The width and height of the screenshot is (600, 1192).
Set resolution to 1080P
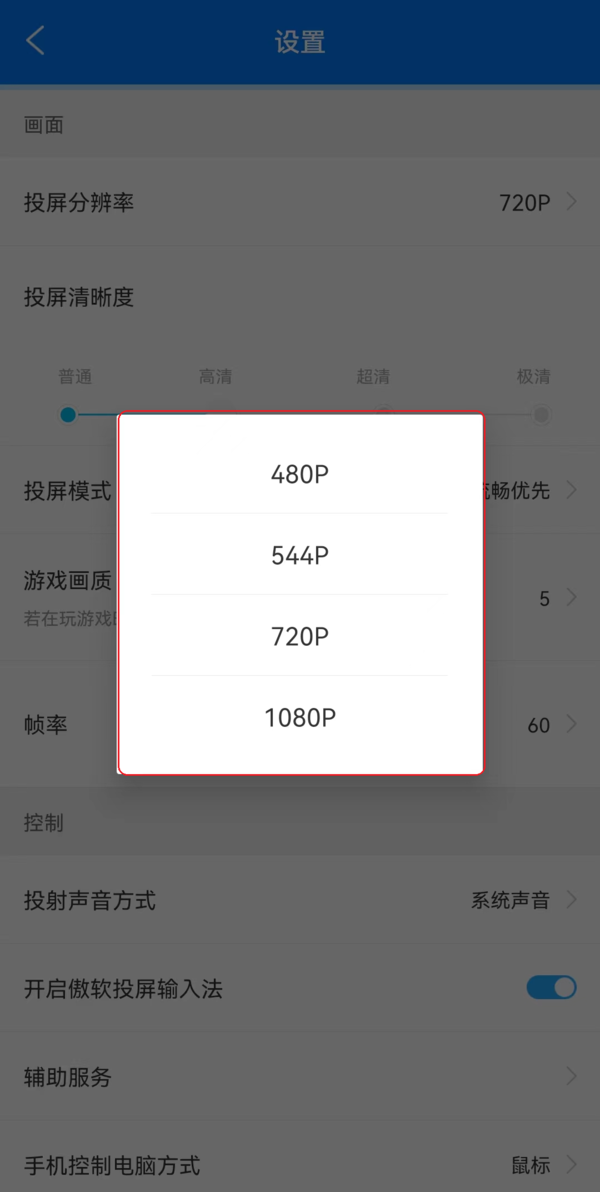pyautogui.click(x=300, y=717)
